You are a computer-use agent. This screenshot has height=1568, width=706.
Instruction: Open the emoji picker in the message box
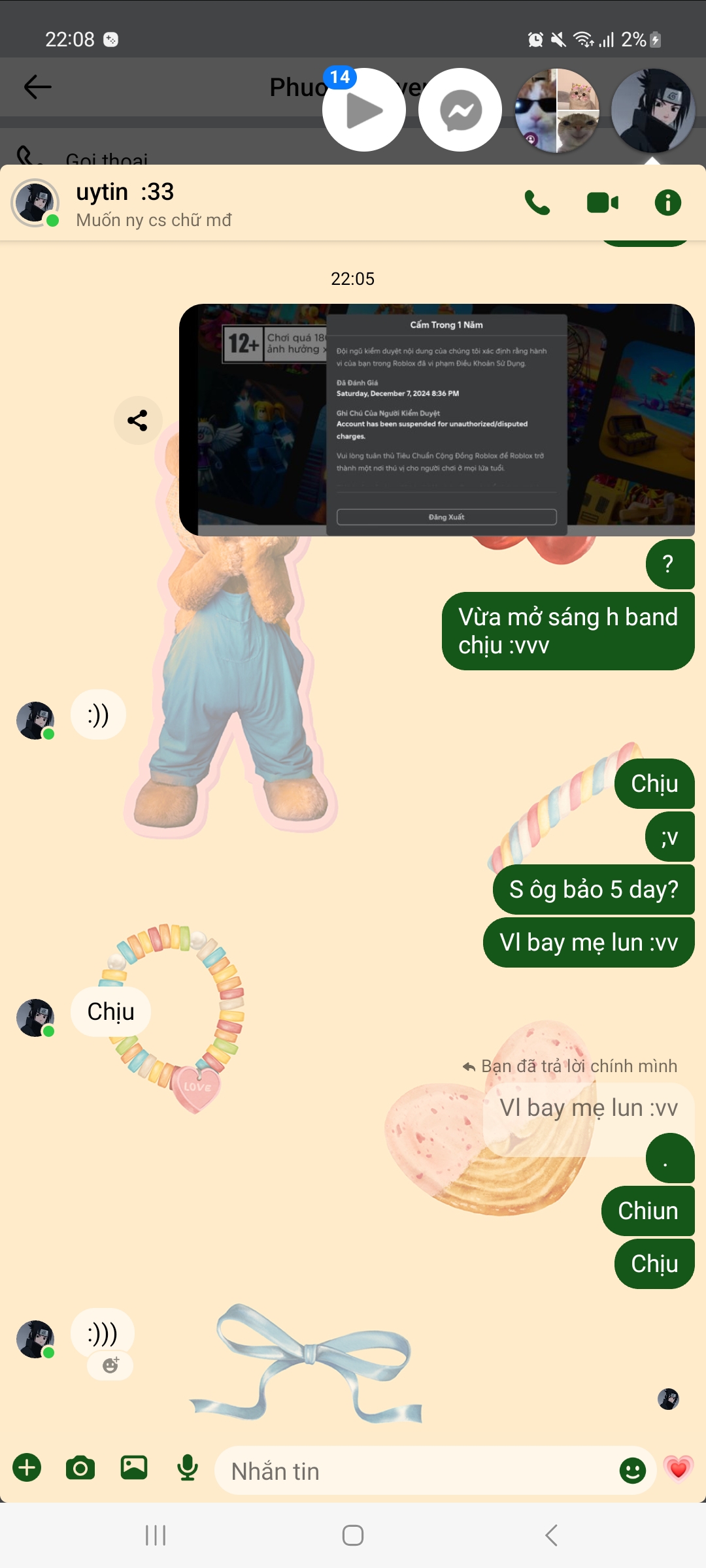click(632, 1471)
